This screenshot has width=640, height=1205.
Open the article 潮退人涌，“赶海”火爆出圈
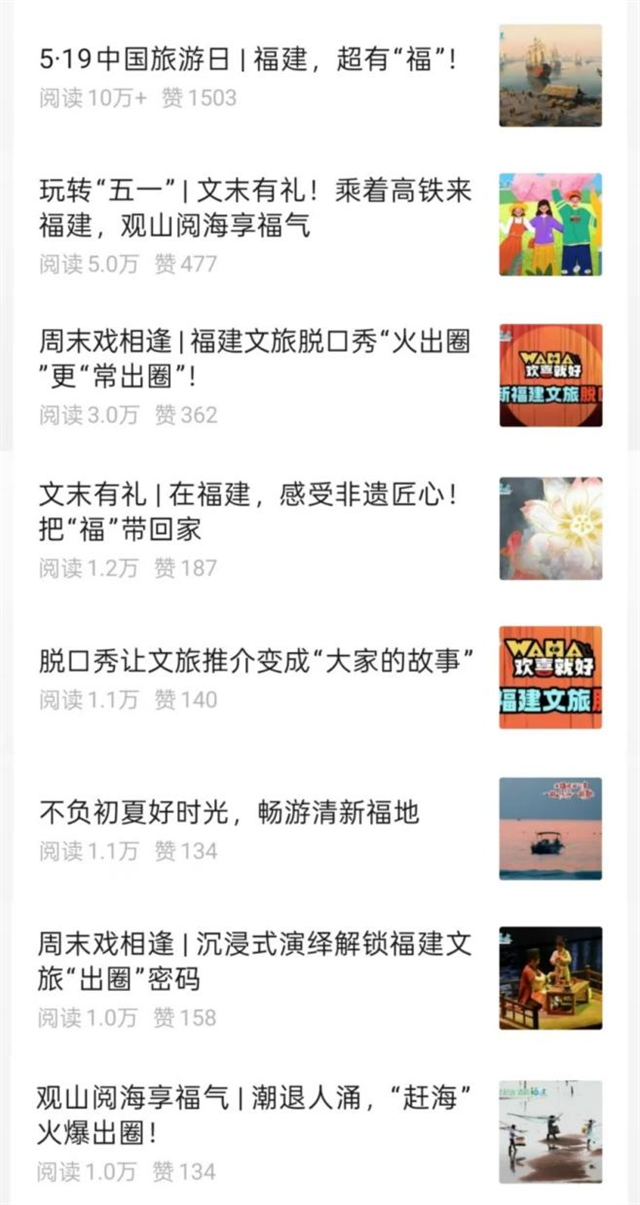pyautogui.click(x=255, y=1113)
